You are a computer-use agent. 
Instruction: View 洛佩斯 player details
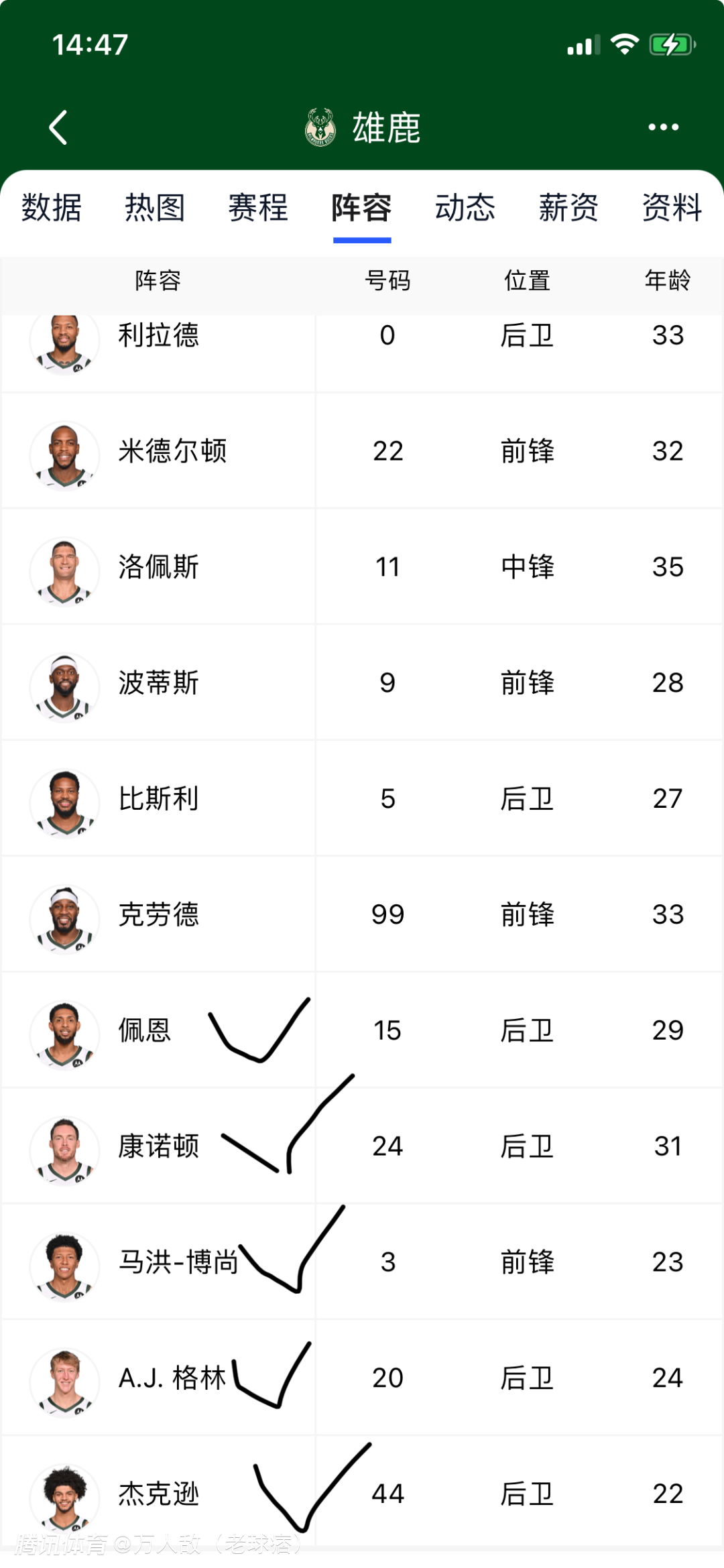point(159,567)
